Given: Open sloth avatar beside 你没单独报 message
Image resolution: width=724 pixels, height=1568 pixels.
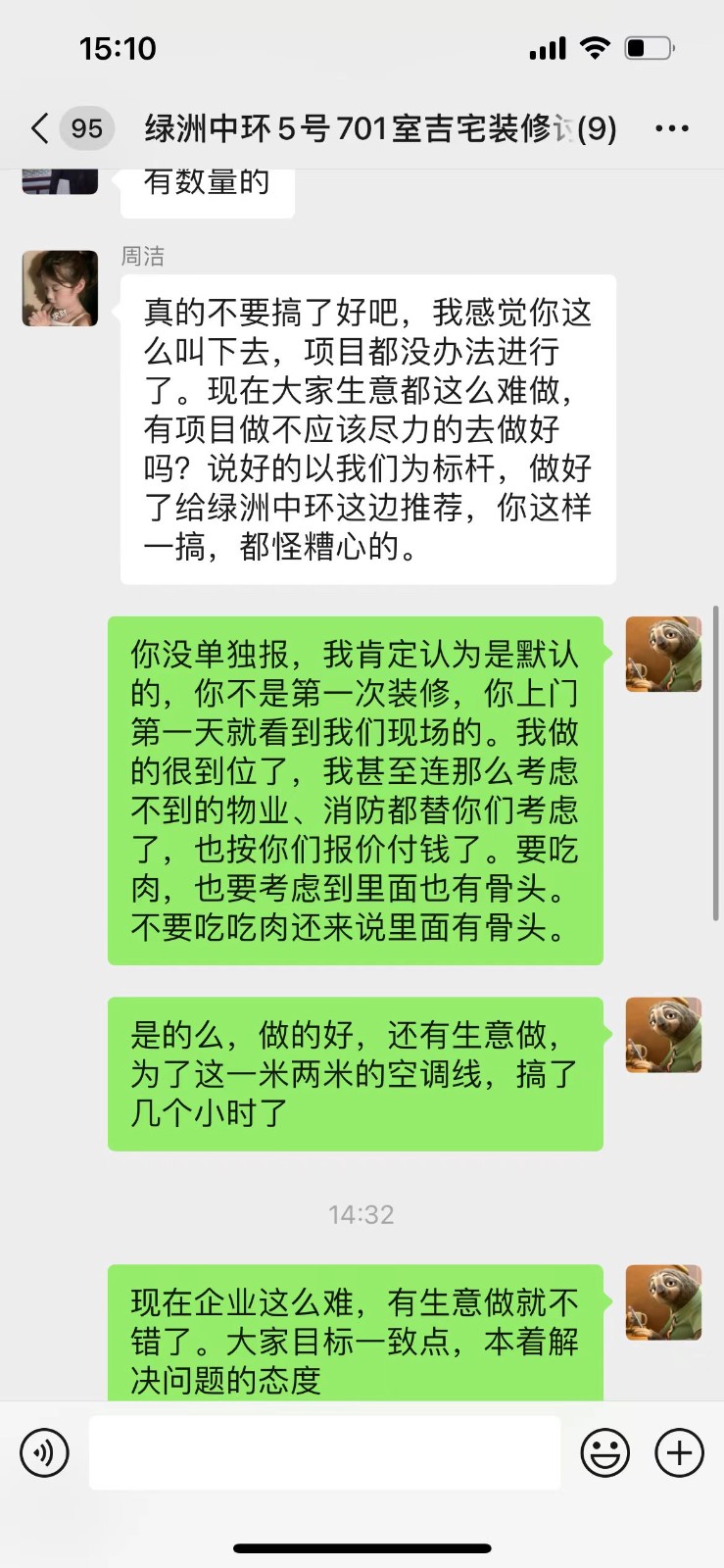Looking at the screenshot, I should [x=663, y=655].
